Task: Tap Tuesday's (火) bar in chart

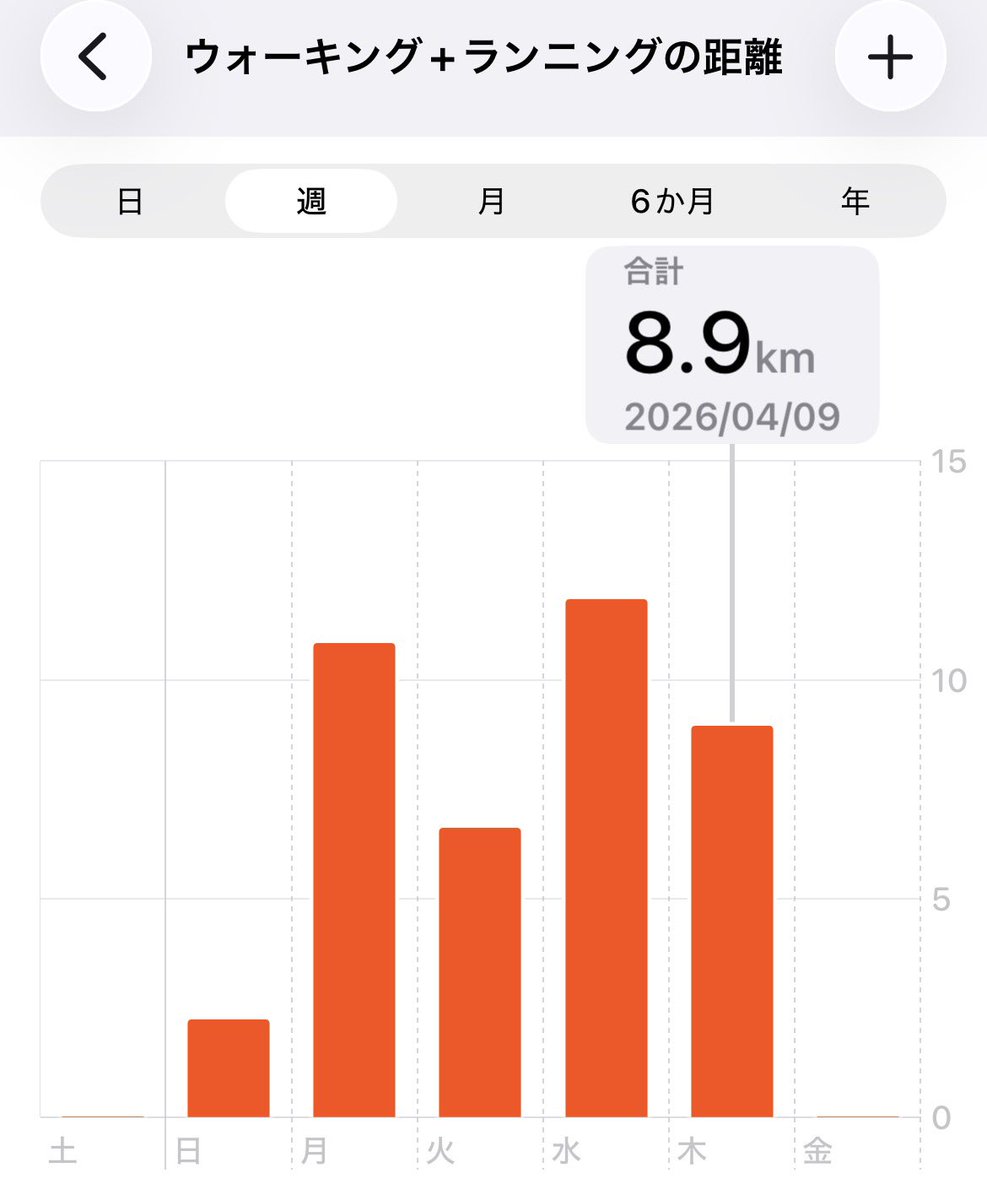Action: (x=480, y=972)
